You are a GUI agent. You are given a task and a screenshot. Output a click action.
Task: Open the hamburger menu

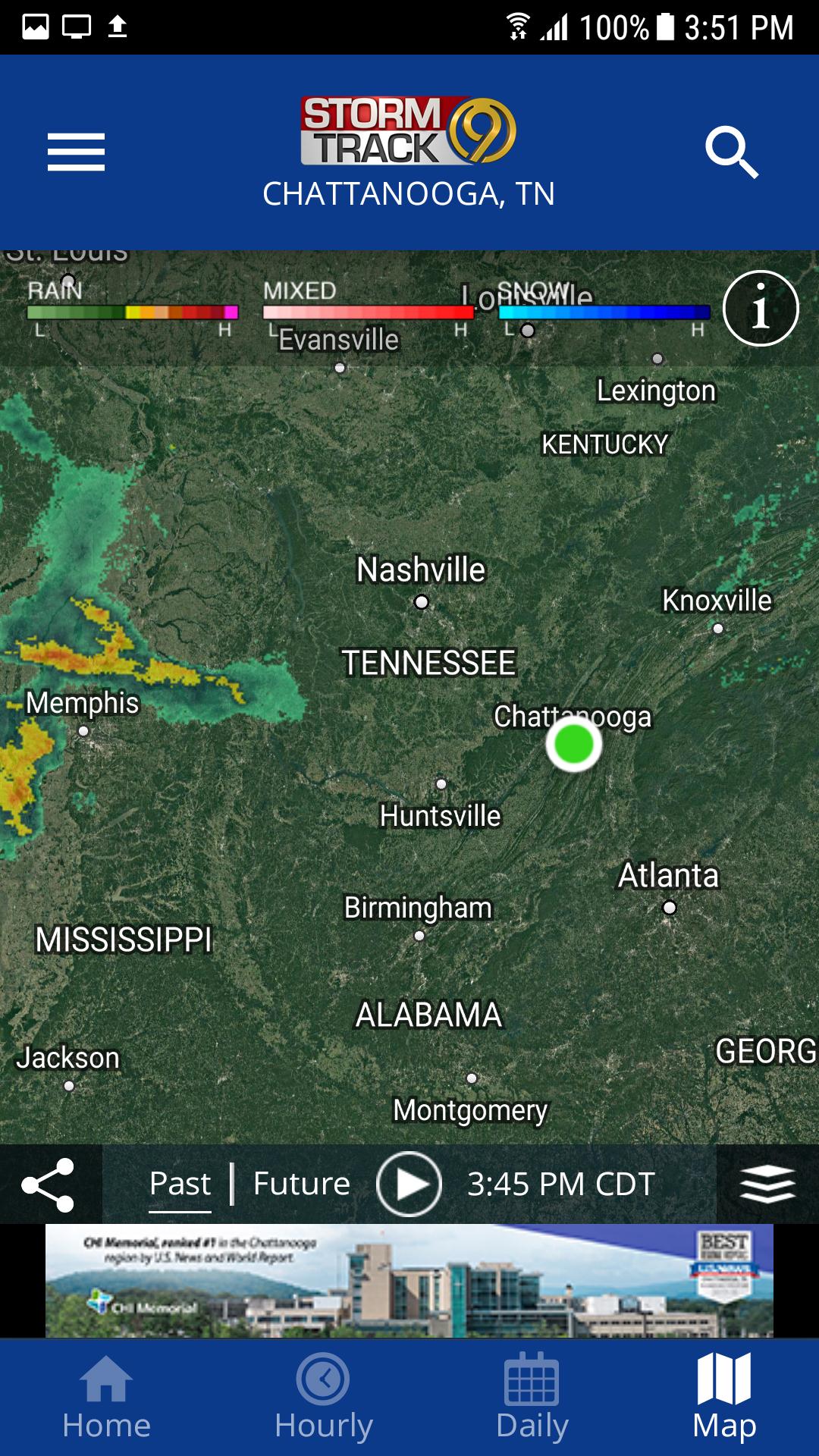76,152
